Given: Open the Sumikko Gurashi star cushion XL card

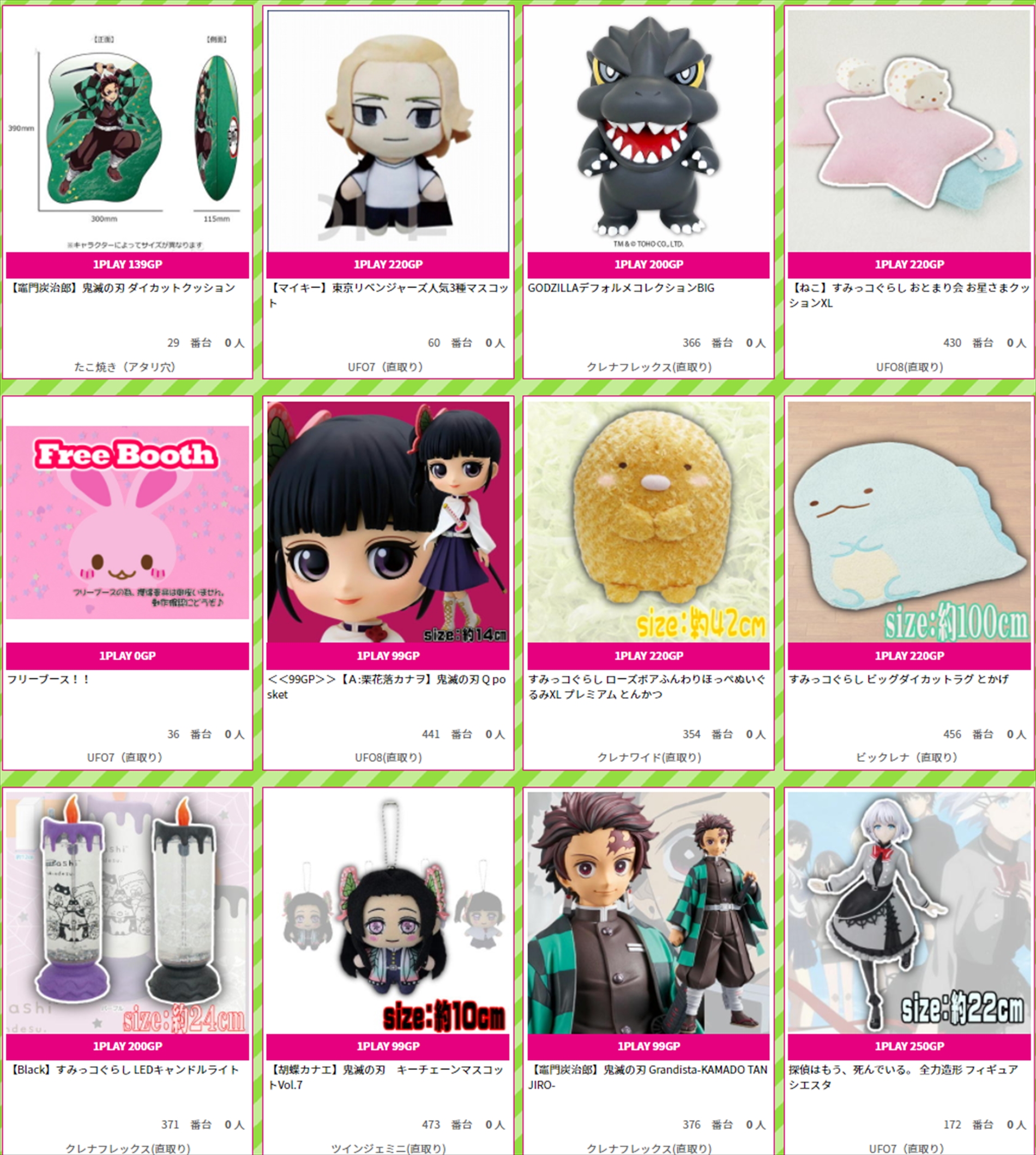Looking at the screenshot, I should point(909,131).
